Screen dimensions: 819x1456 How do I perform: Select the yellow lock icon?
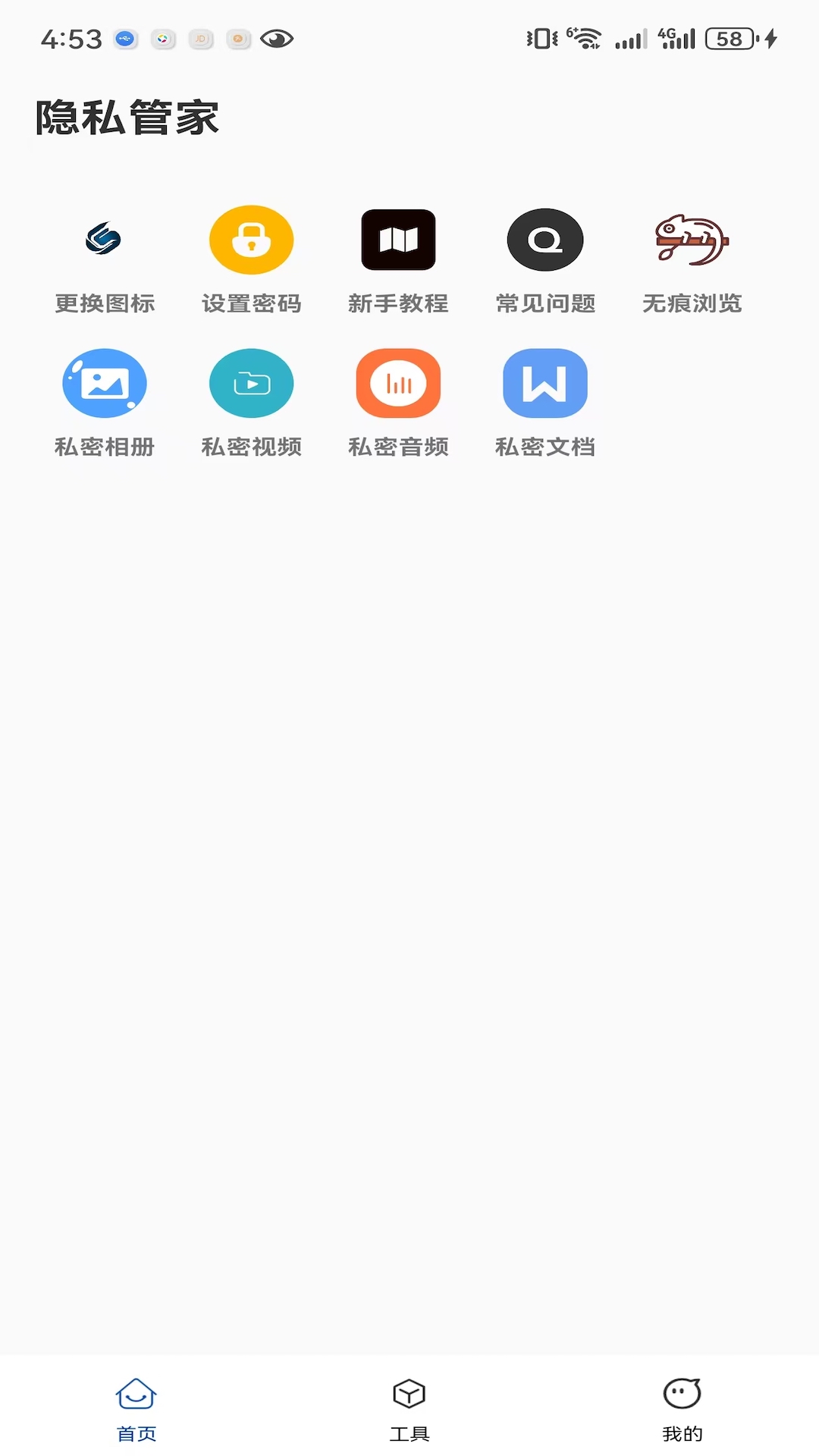point(252,239)
